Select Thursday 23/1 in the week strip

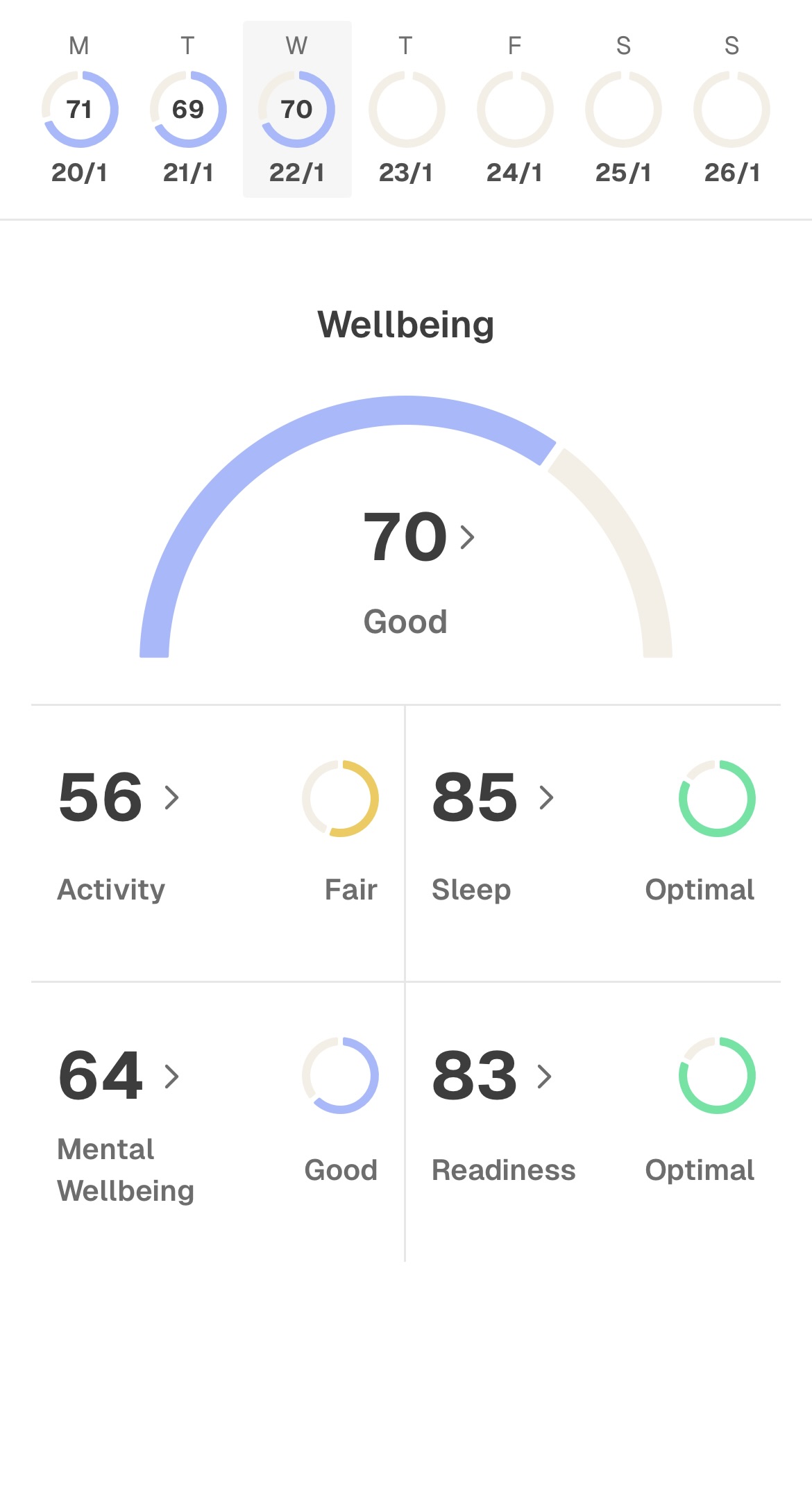[x=406, y=110]
